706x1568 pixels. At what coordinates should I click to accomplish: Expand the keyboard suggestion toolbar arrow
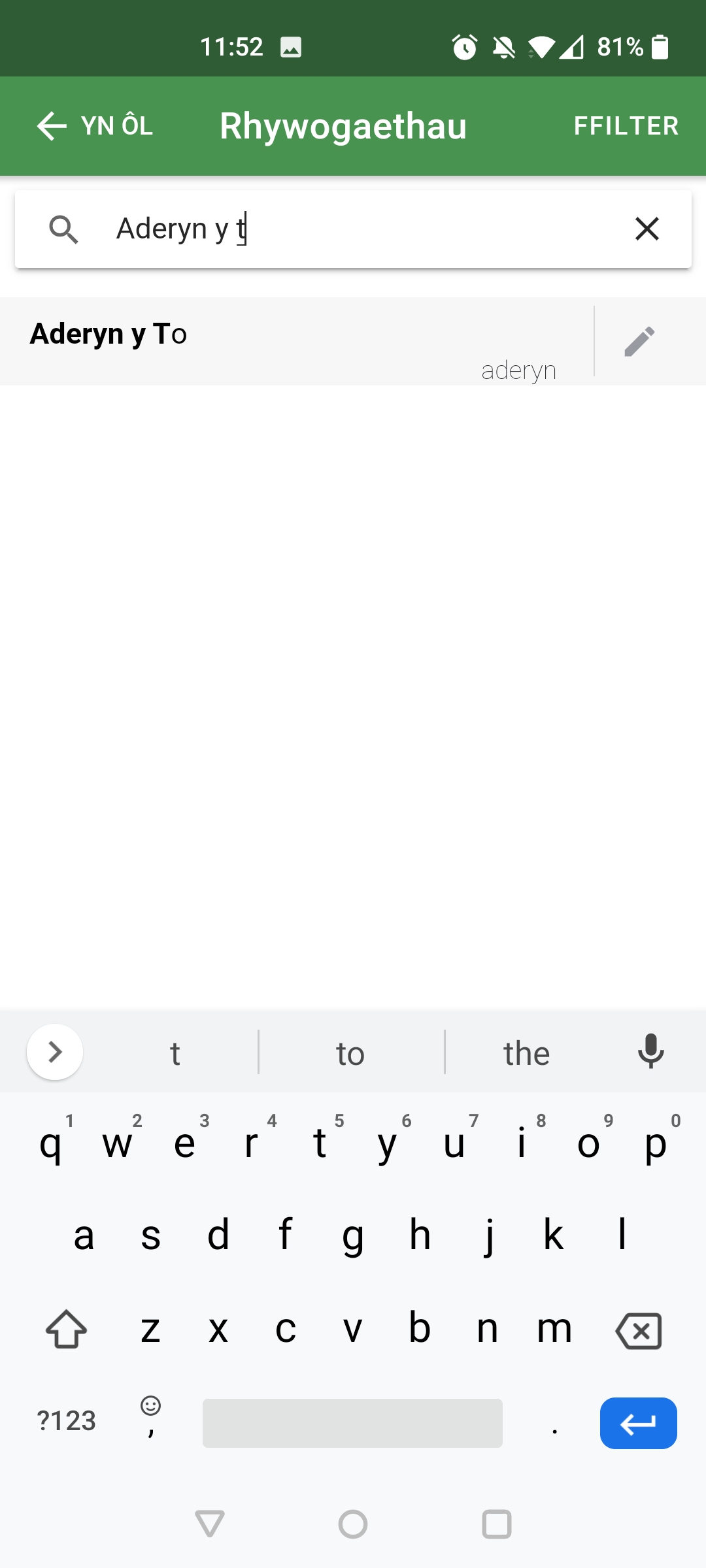[x=55, y=1052]
